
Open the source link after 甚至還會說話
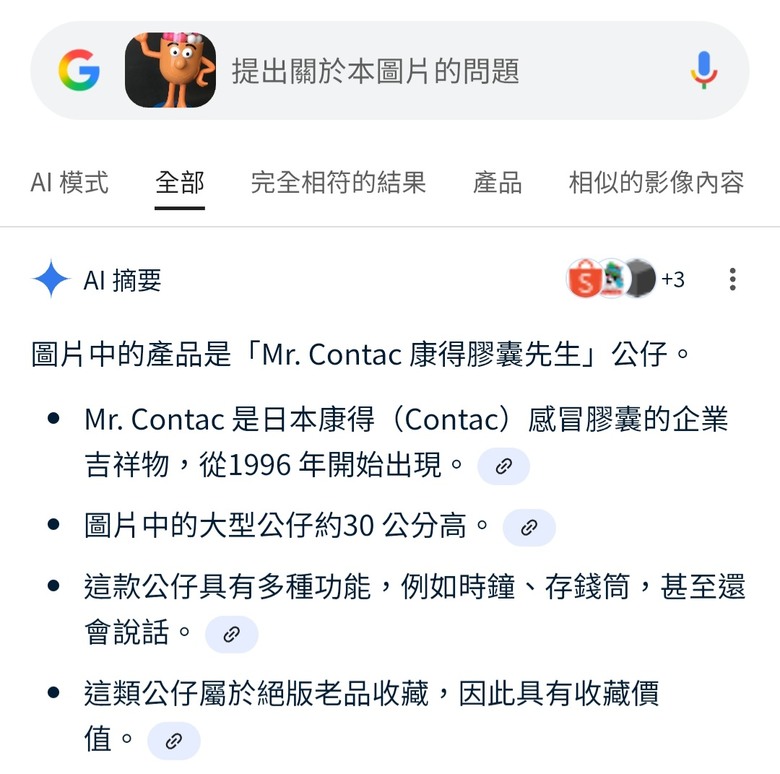231,634
